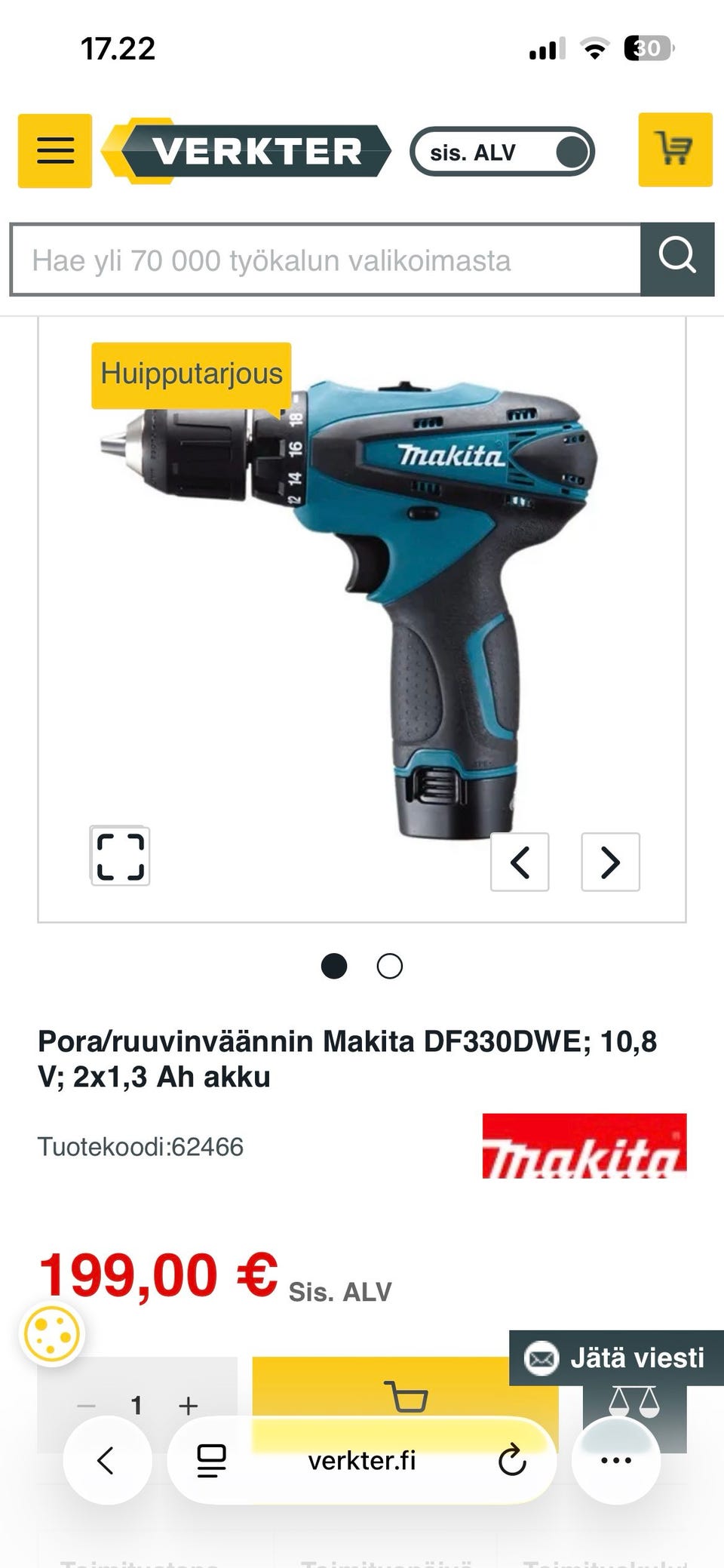The height and width of the screenshot is (1568, 724).
Task: Open the shopping cart
Action: [675, 149]
